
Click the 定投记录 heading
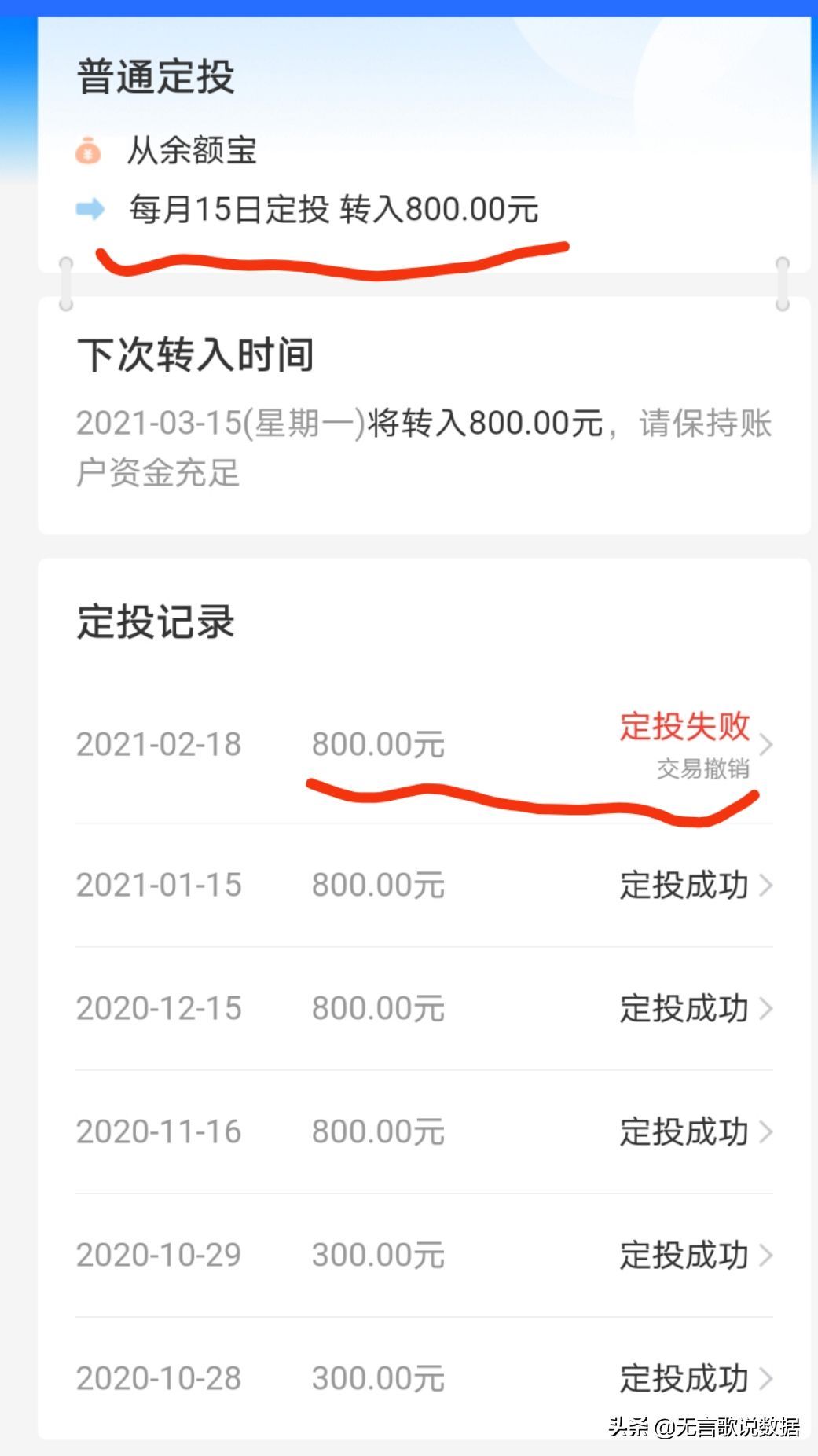[x=154, y=621]
